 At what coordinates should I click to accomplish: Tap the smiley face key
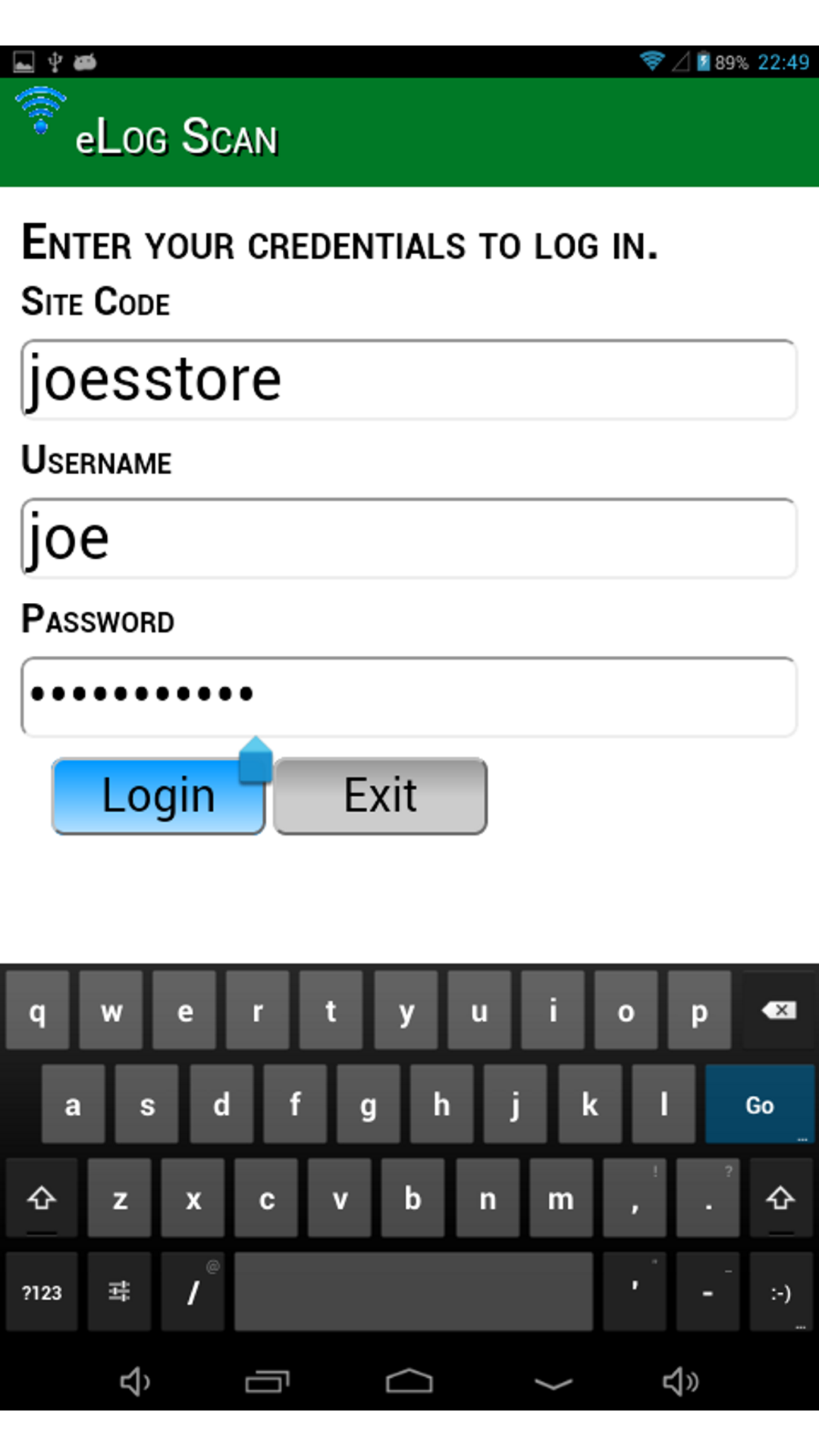[780, 1291]
